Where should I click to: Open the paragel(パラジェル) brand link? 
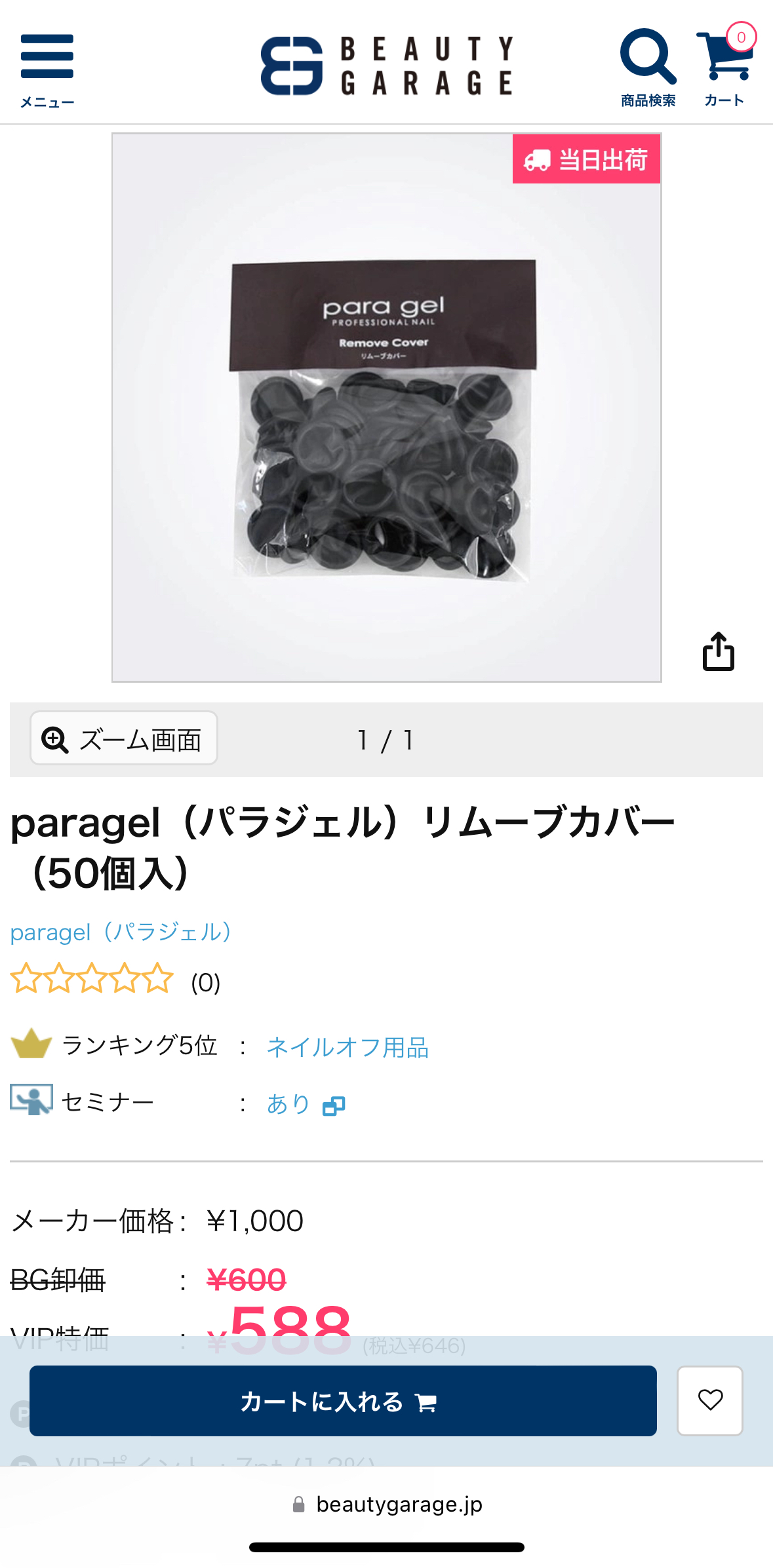point(121,932)
